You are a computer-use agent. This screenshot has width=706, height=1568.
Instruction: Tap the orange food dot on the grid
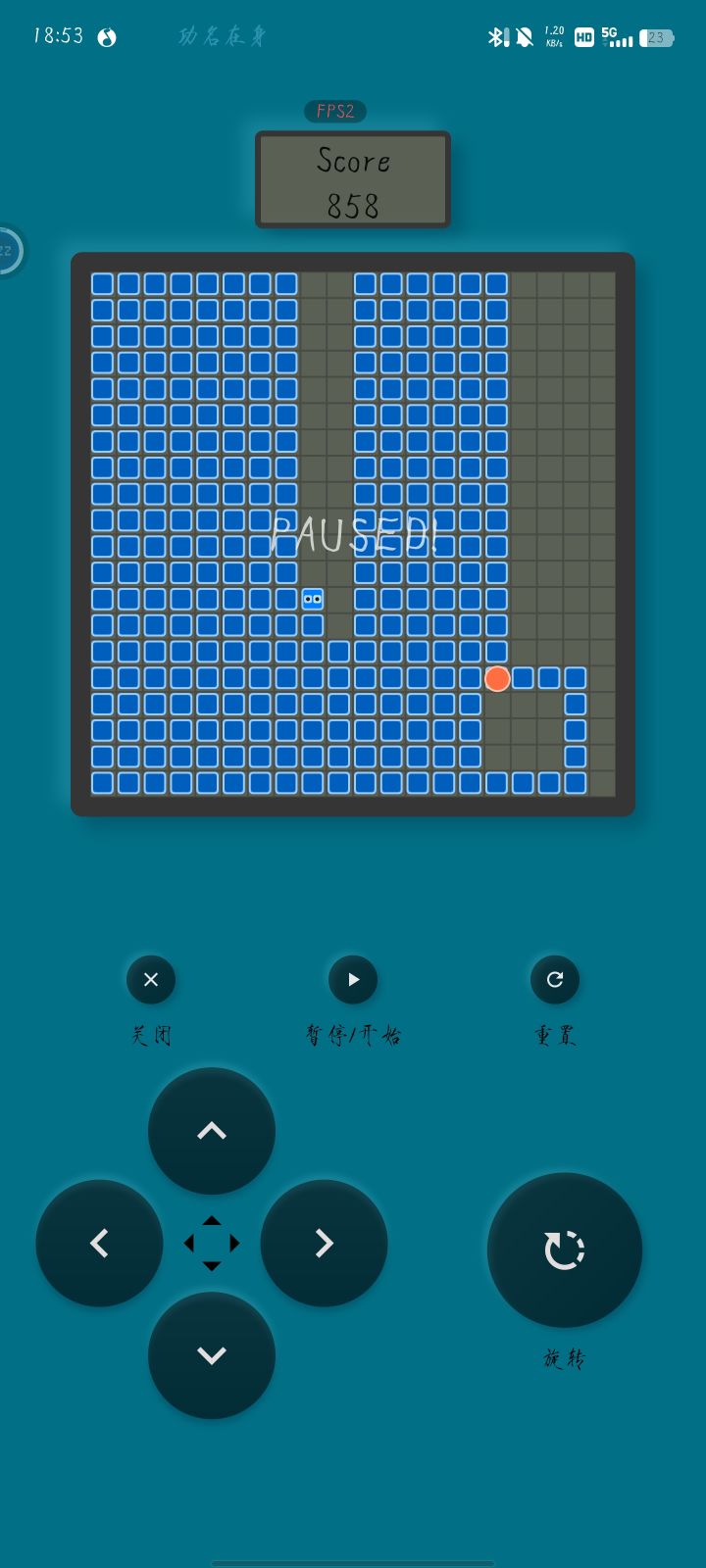[496, 678]
